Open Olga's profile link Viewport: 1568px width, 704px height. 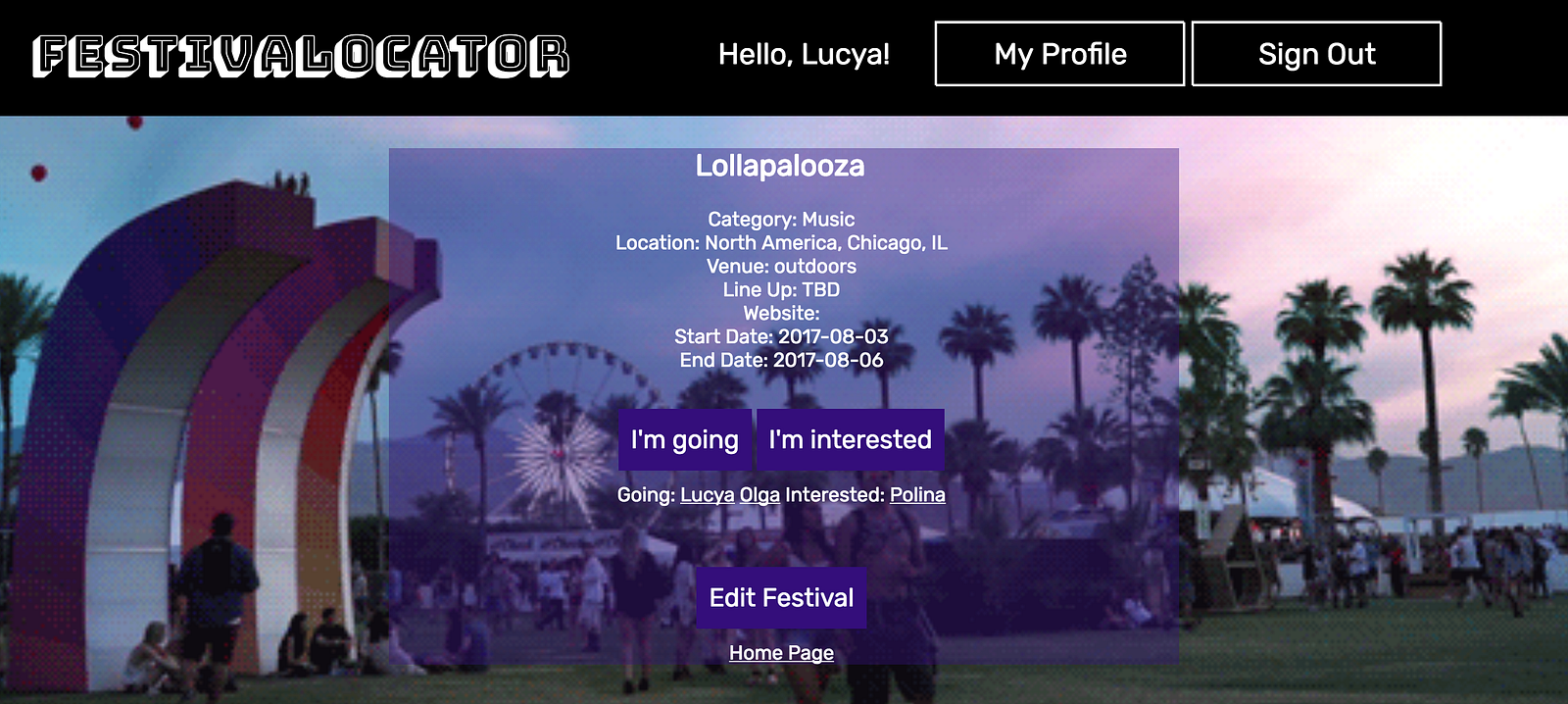click(x=759, y=495)
